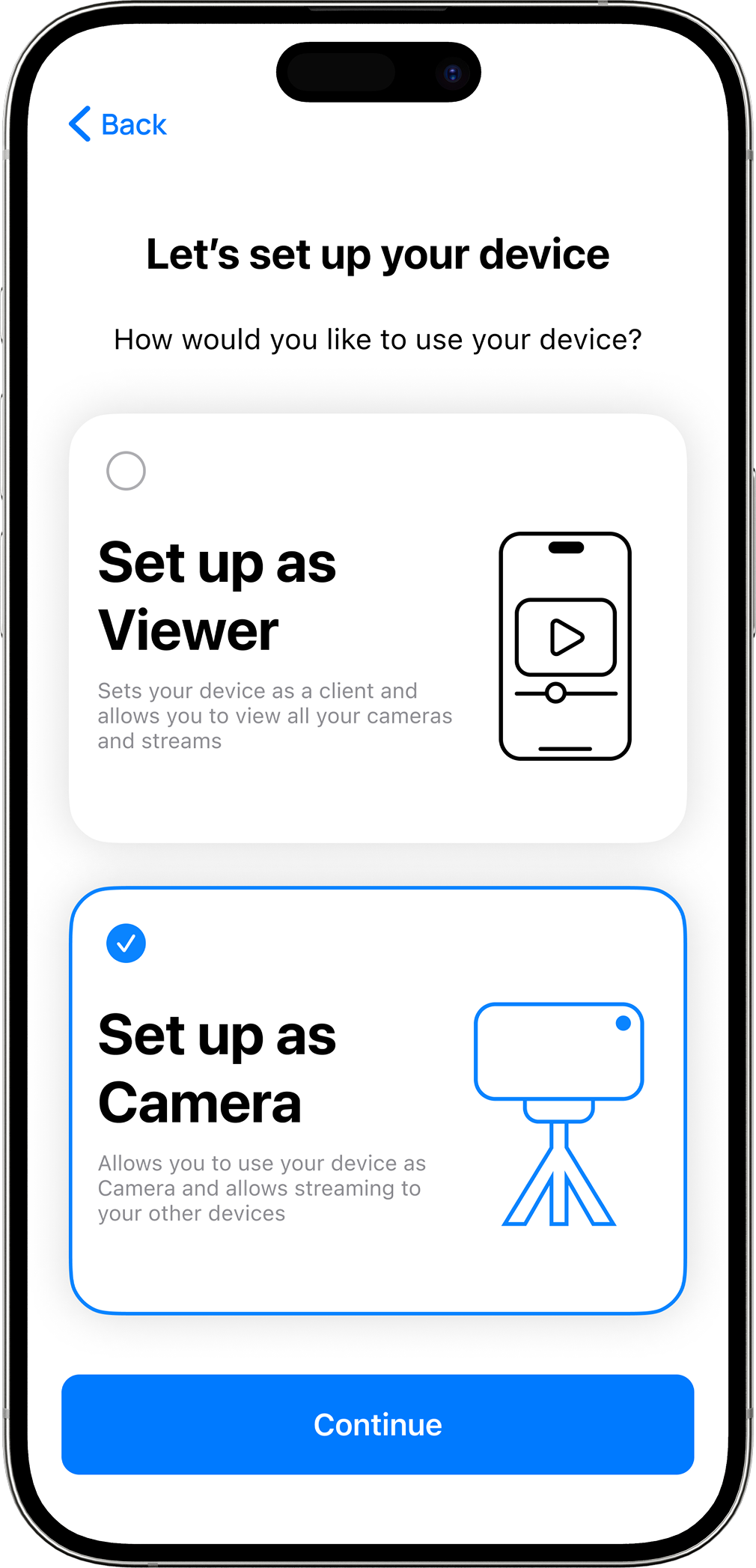
Task: Choose the Set up as Camera card
Action: click(377, 1100)
